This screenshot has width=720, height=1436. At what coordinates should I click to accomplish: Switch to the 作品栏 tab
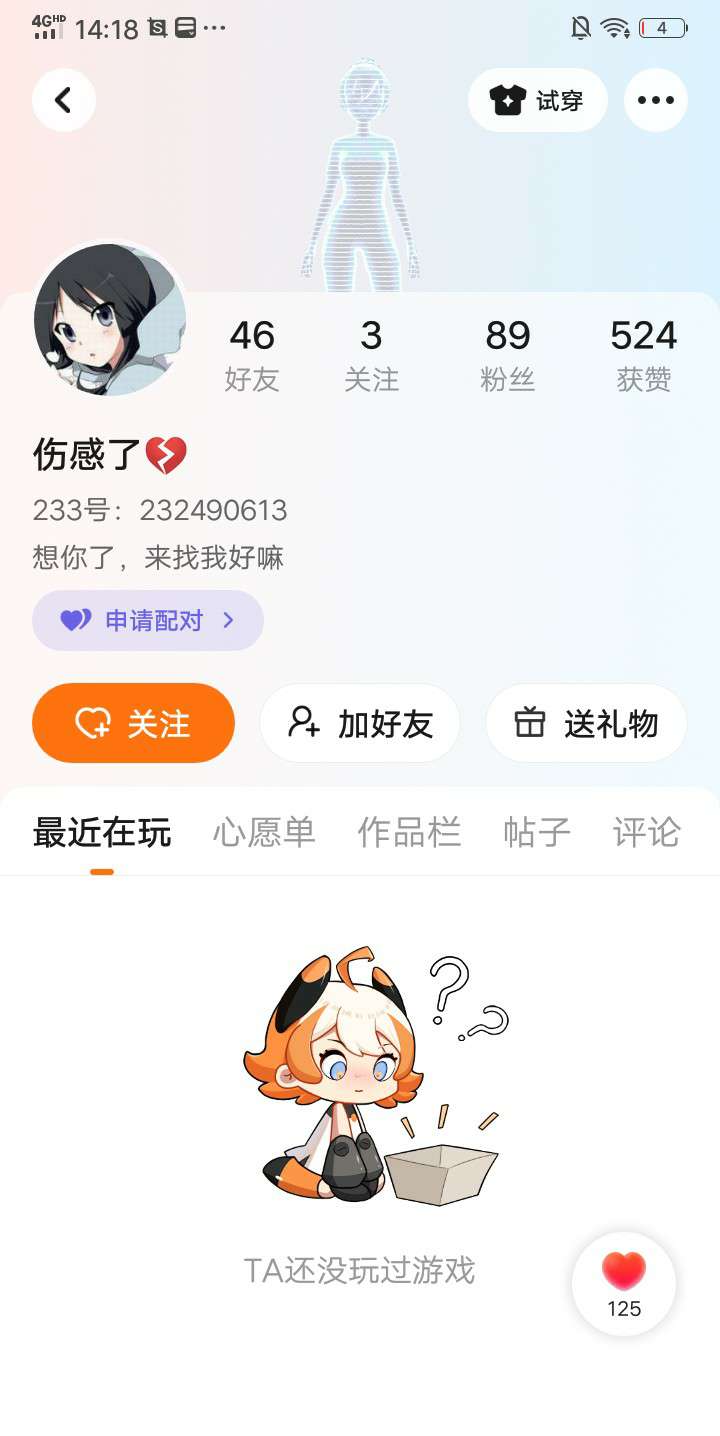[409, 832]
